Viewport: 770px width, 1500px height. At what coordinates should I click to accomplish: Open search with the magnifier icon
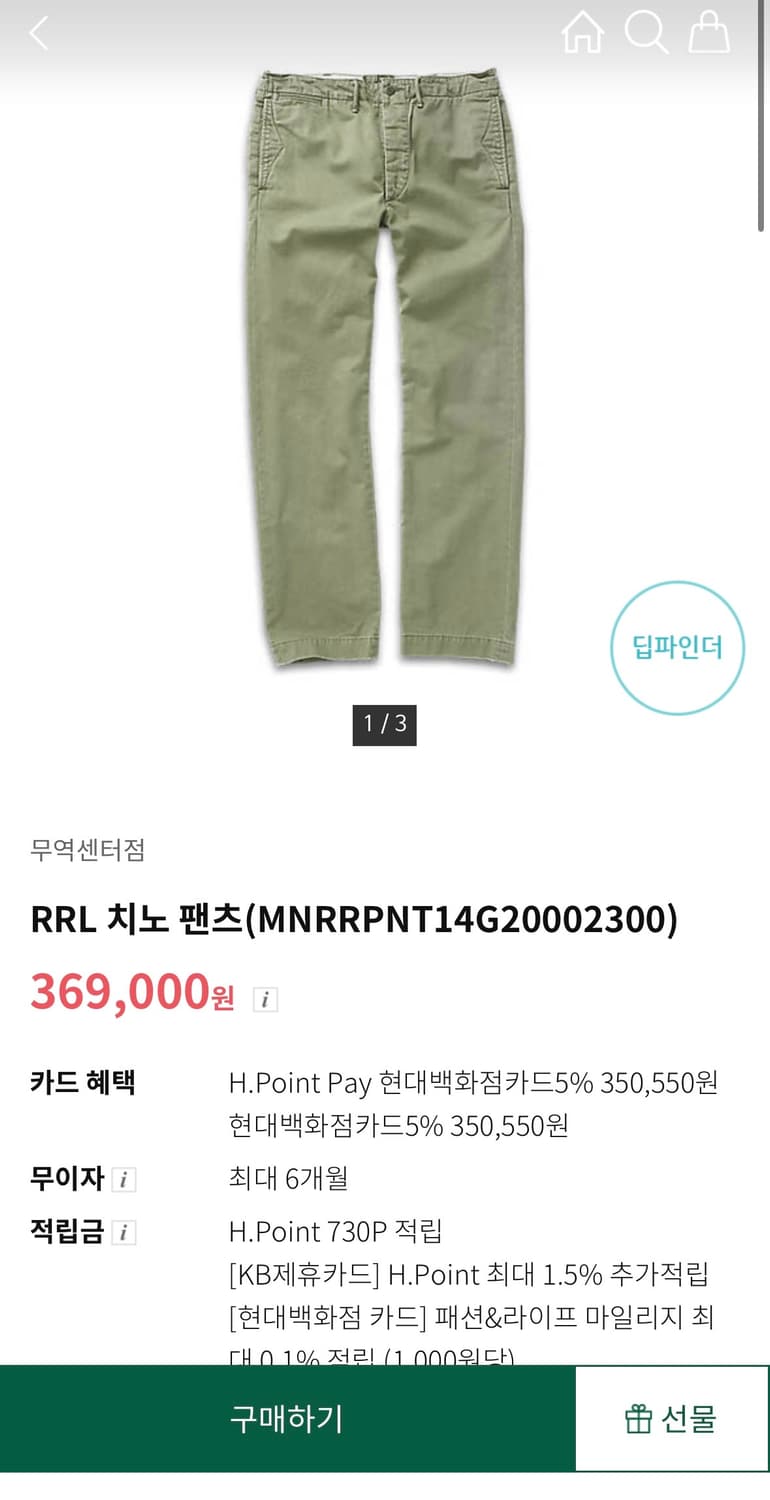[649, 32]
